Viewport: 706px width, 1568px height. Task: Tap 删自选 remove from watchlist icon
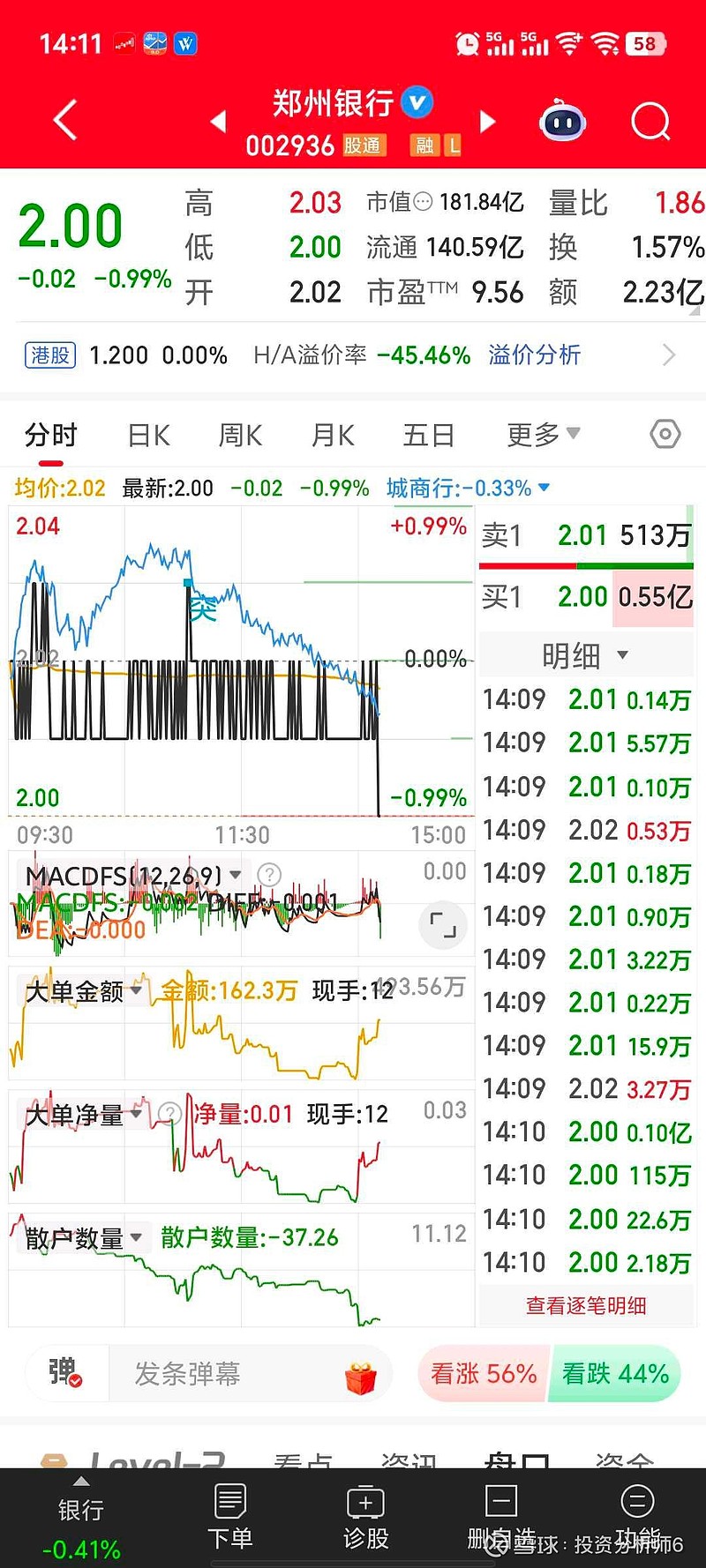pos(499,1512)
